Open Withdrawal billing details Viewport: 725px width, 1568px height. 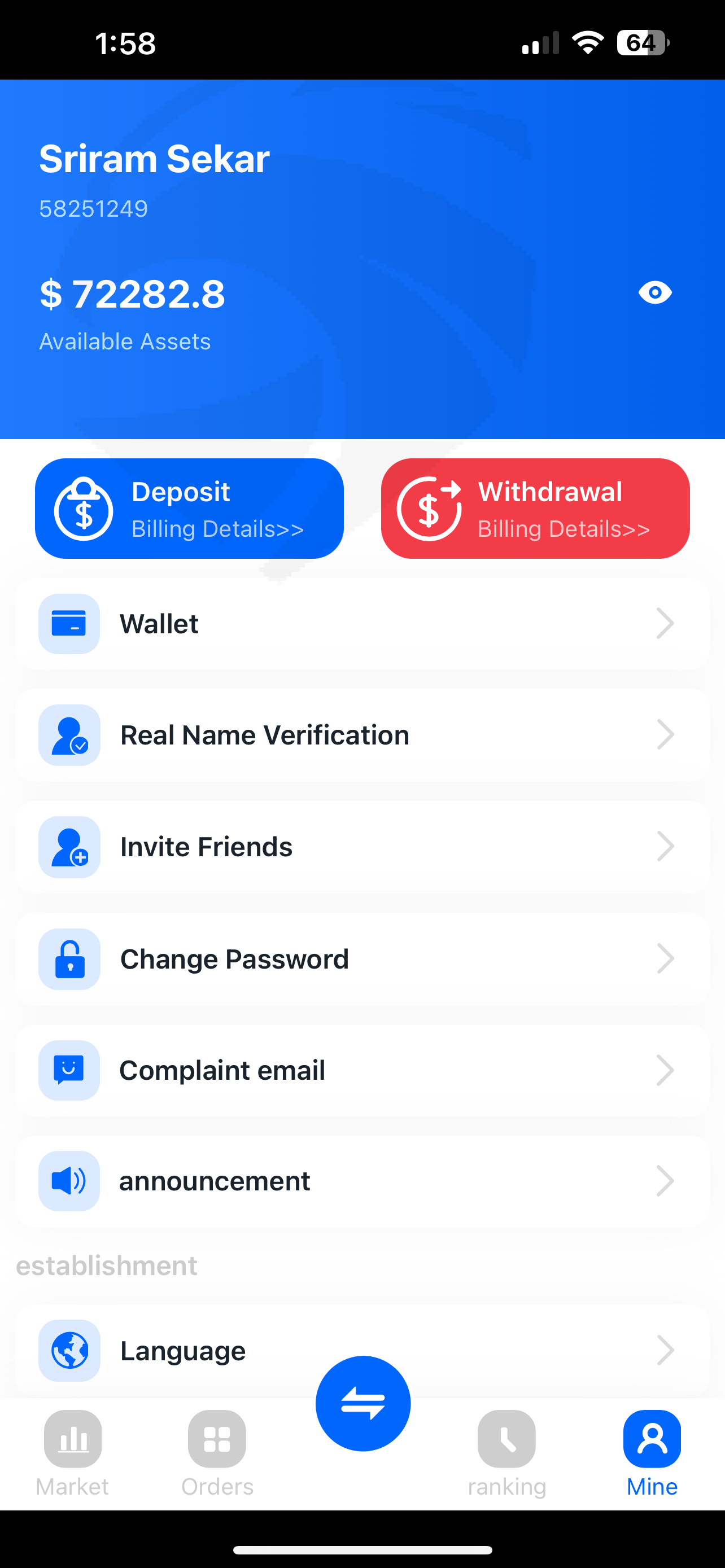coord(535,508)
